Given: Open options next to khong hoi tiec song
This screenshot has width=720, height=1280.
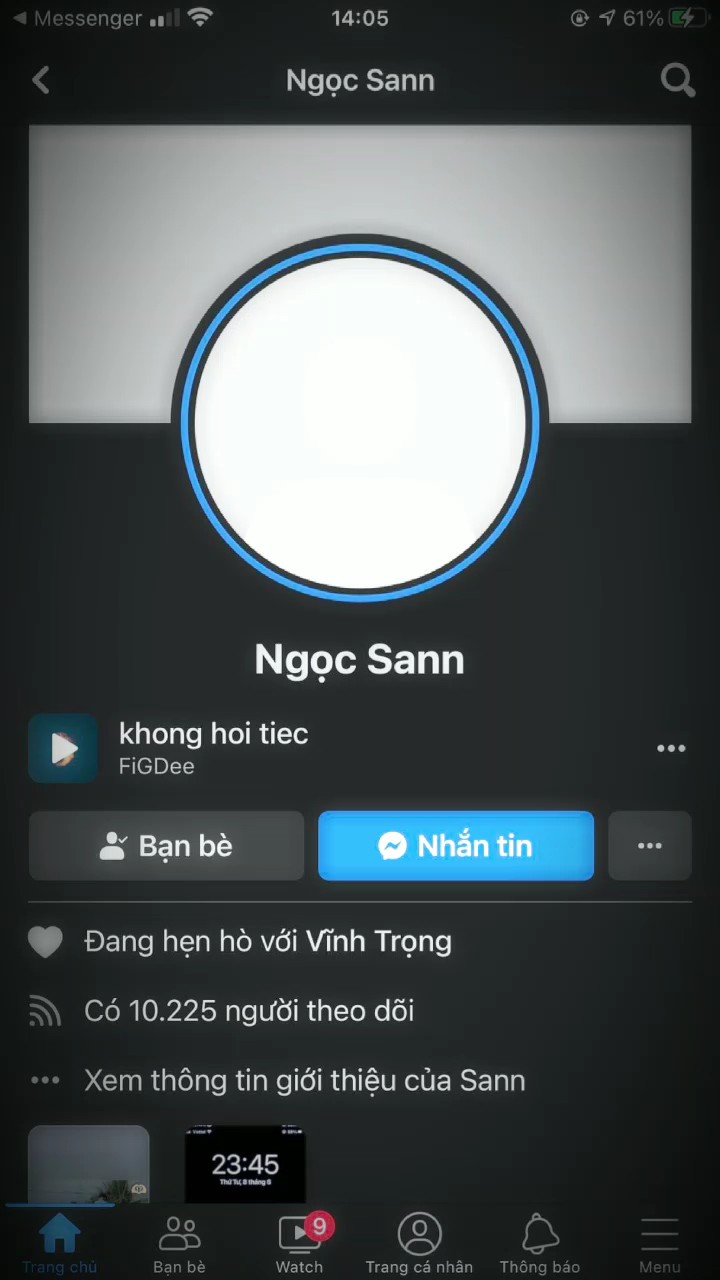Looking at the screenshot, I should tap(671, 748).
